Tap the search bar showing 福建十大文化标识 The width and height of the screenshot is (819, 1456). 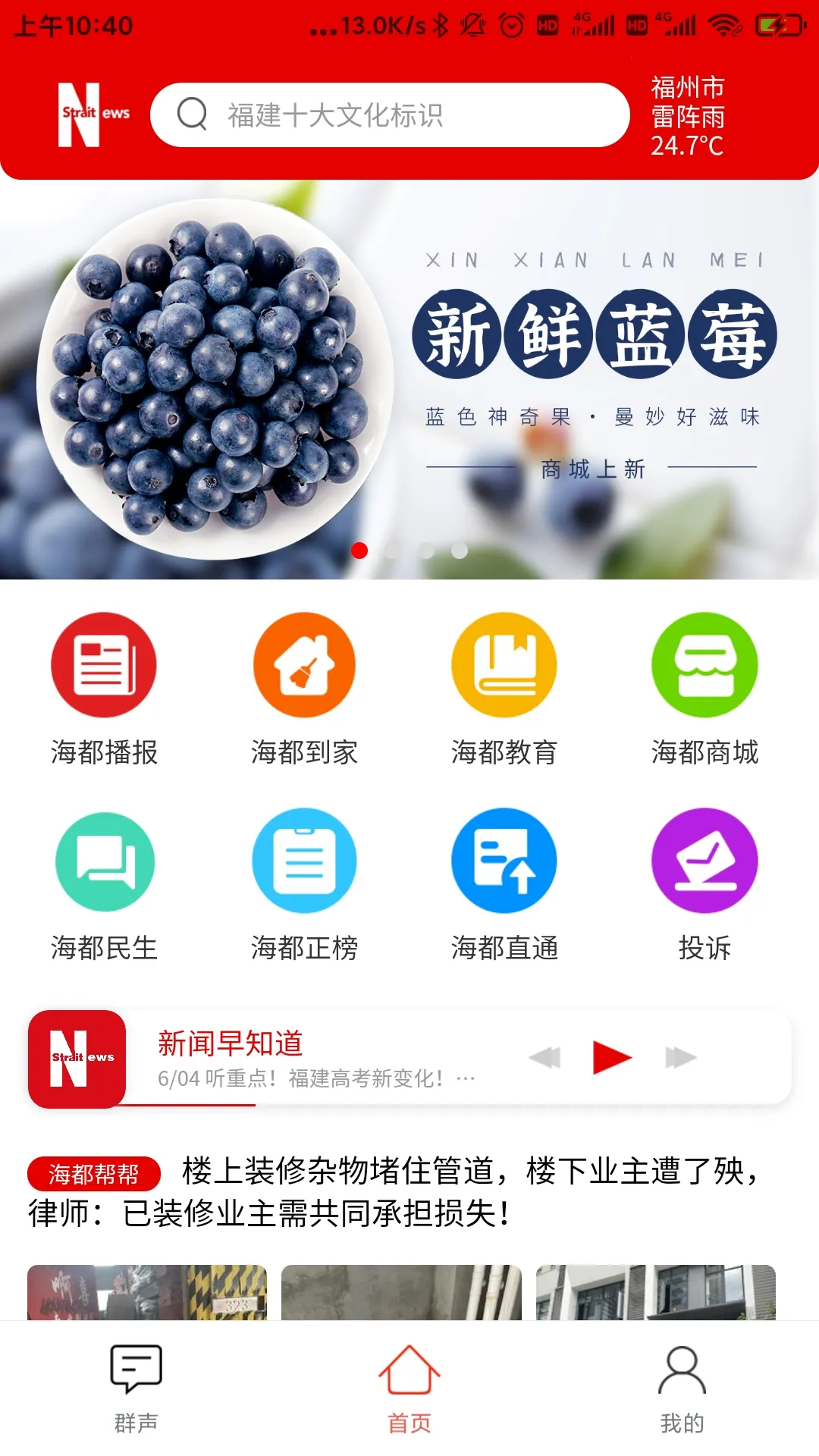[389, 115]
